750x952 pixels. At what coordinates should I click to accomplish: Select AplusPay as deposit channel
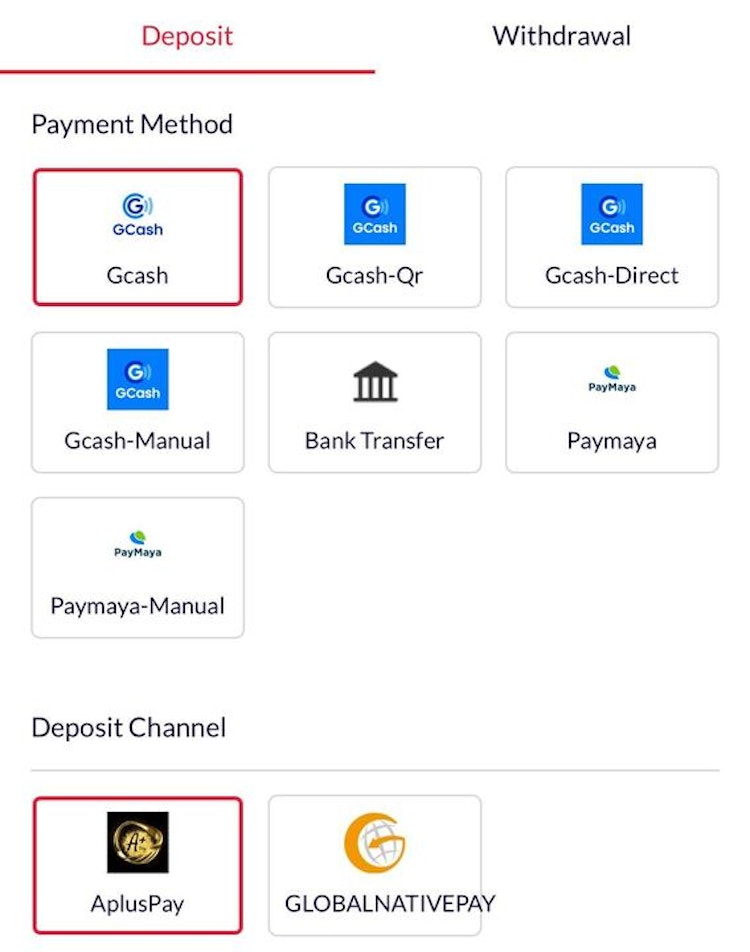coord(138,865)
